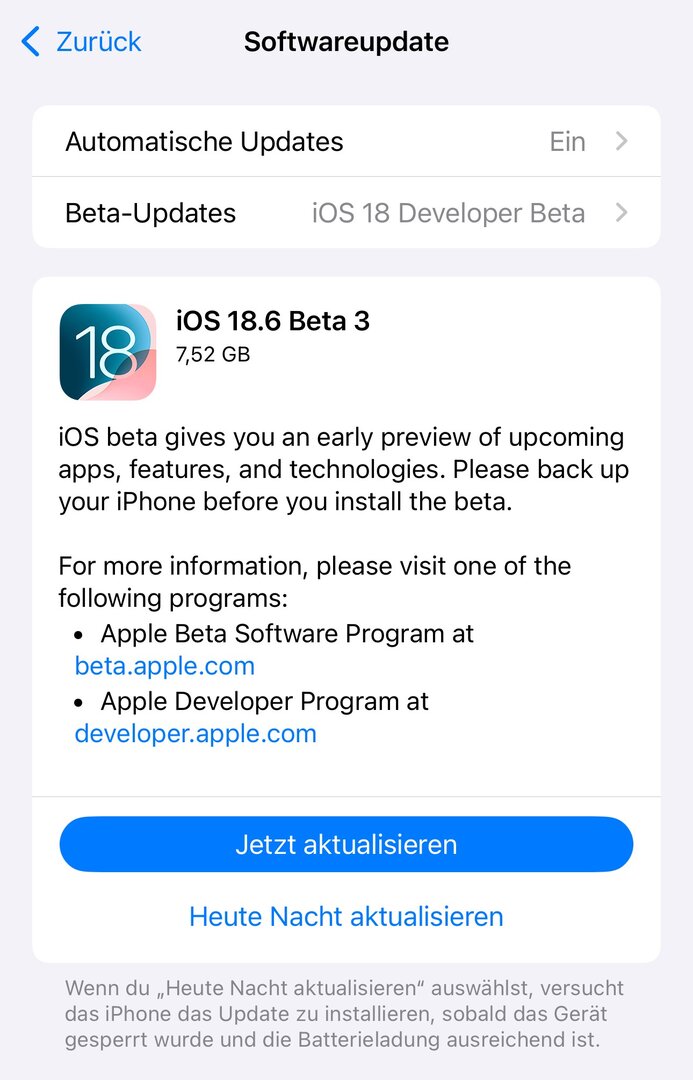Viewport: 693px width, 1080px height.
Task: Tap Jetzt aktualisieren to update now
Action: [x=346, y=844]
